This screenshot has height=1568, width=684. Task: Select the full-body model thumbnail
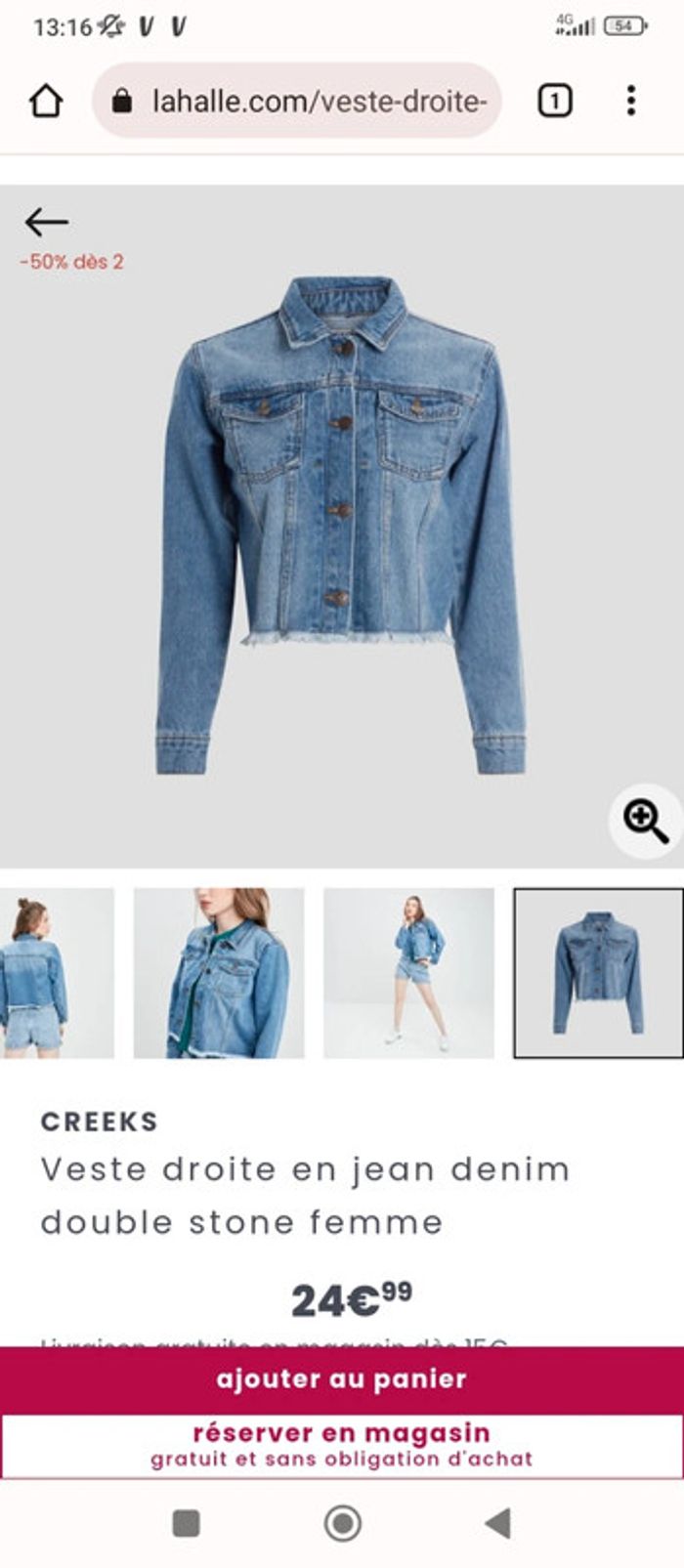point(408,973)
